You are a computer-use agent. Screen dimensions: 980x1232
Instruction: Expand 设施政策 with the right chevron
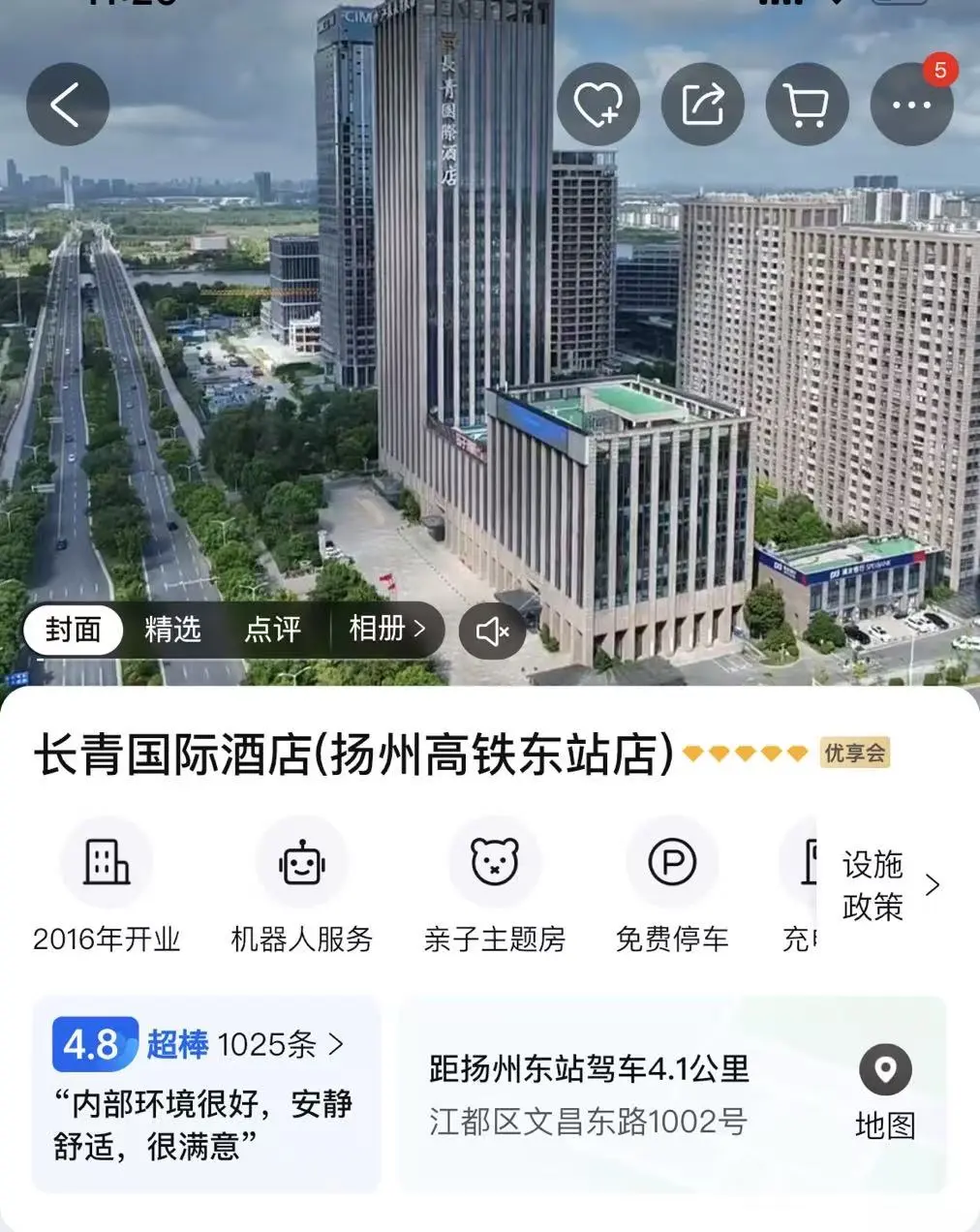pyautogui.click(x=933, y=884)
